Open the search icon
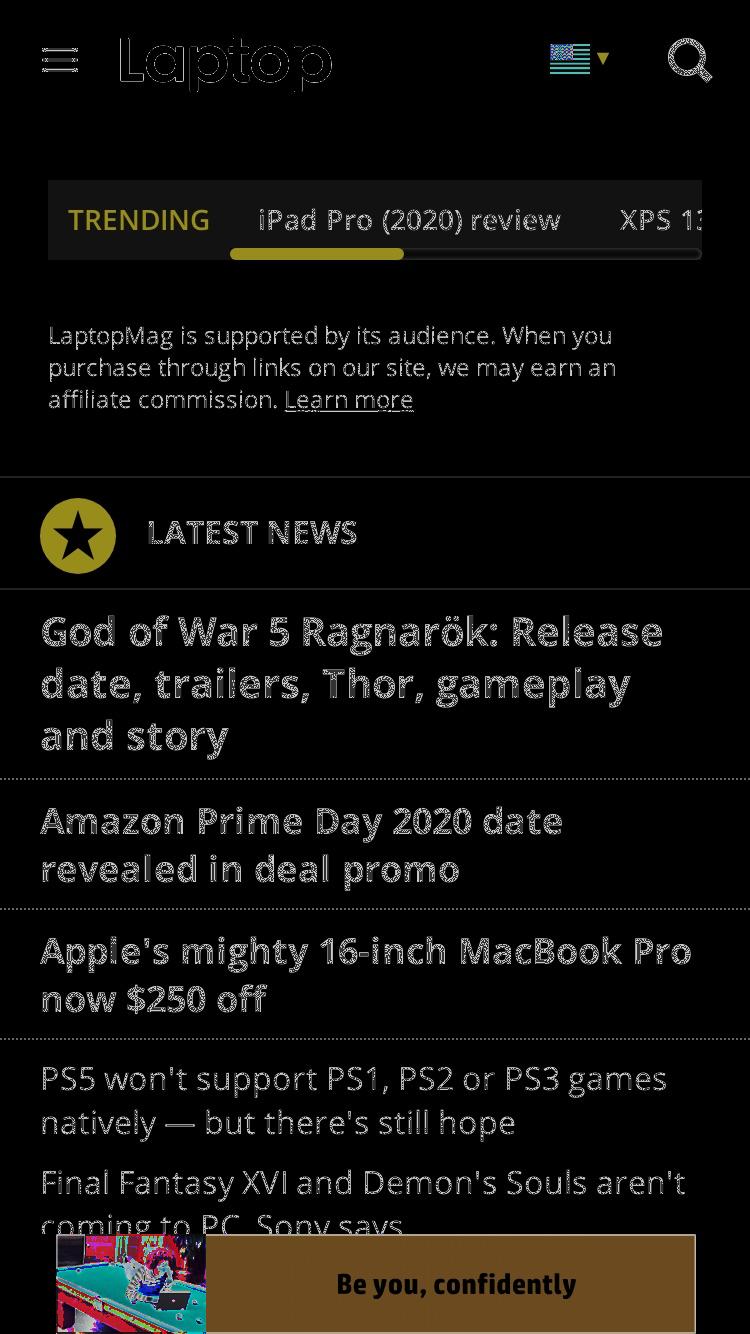750x1334 pixels. (689, 60)
